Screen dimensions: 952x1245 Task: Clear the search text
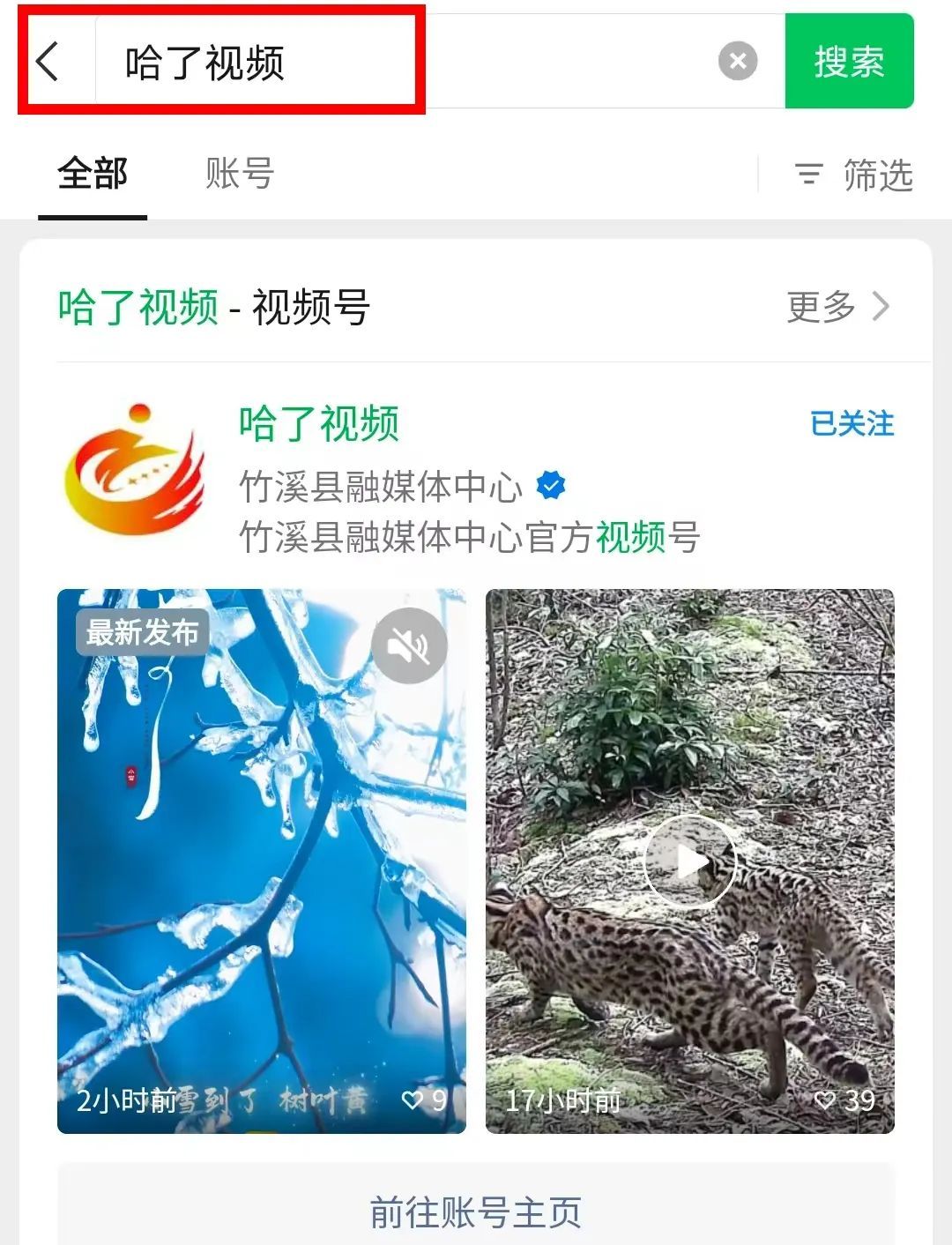pyautogui.click(x=738, y=62)
